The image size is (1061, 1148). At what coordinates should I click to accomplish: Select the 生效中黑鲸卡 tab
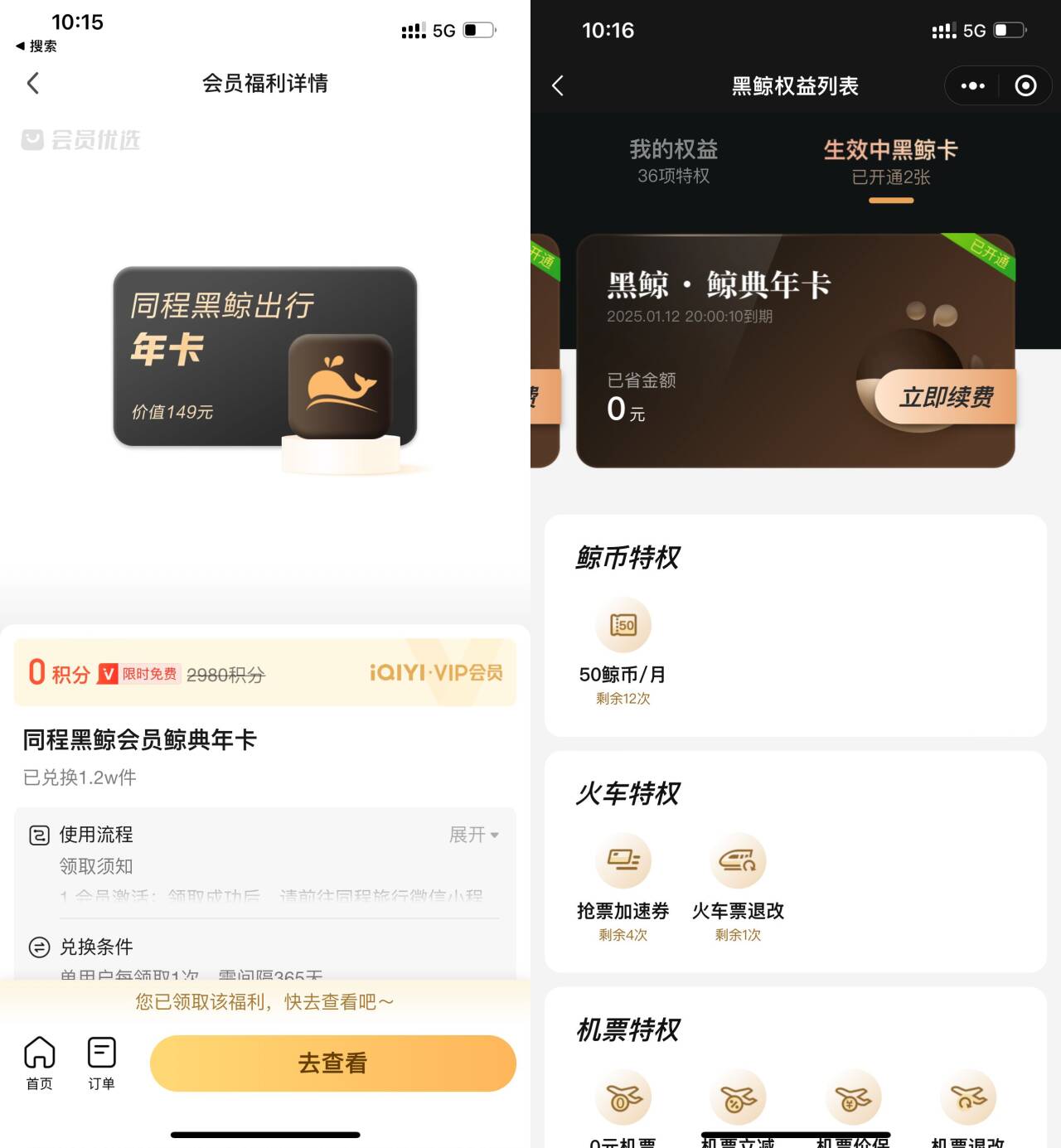click(x=891, y=160)
